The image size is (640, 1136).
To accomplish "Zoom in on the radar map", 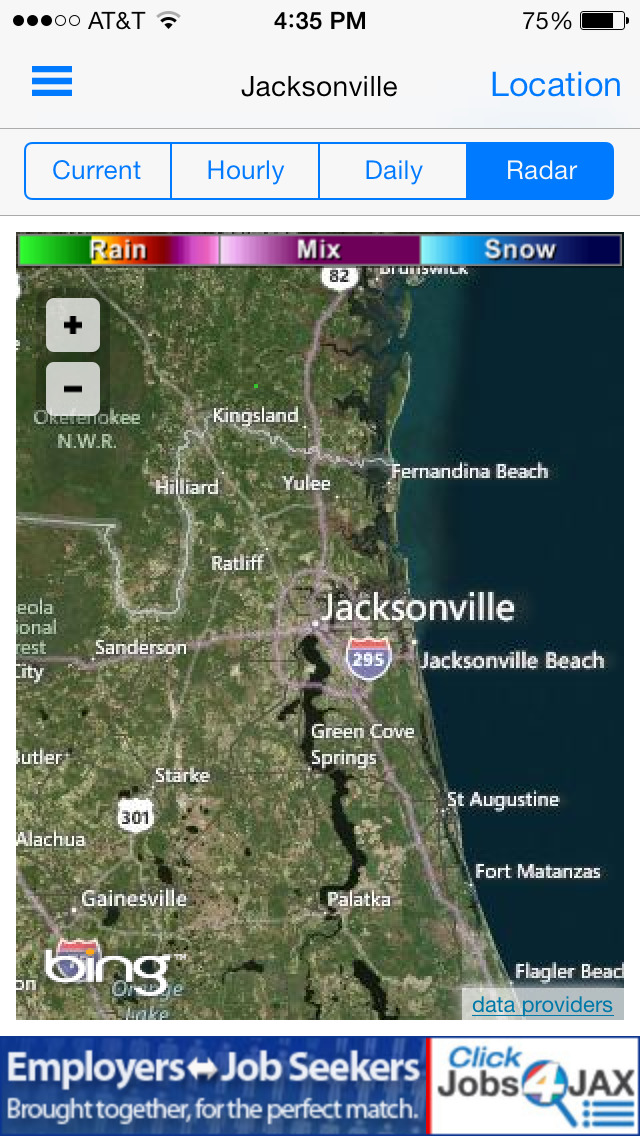I will (x=73, y=325).
